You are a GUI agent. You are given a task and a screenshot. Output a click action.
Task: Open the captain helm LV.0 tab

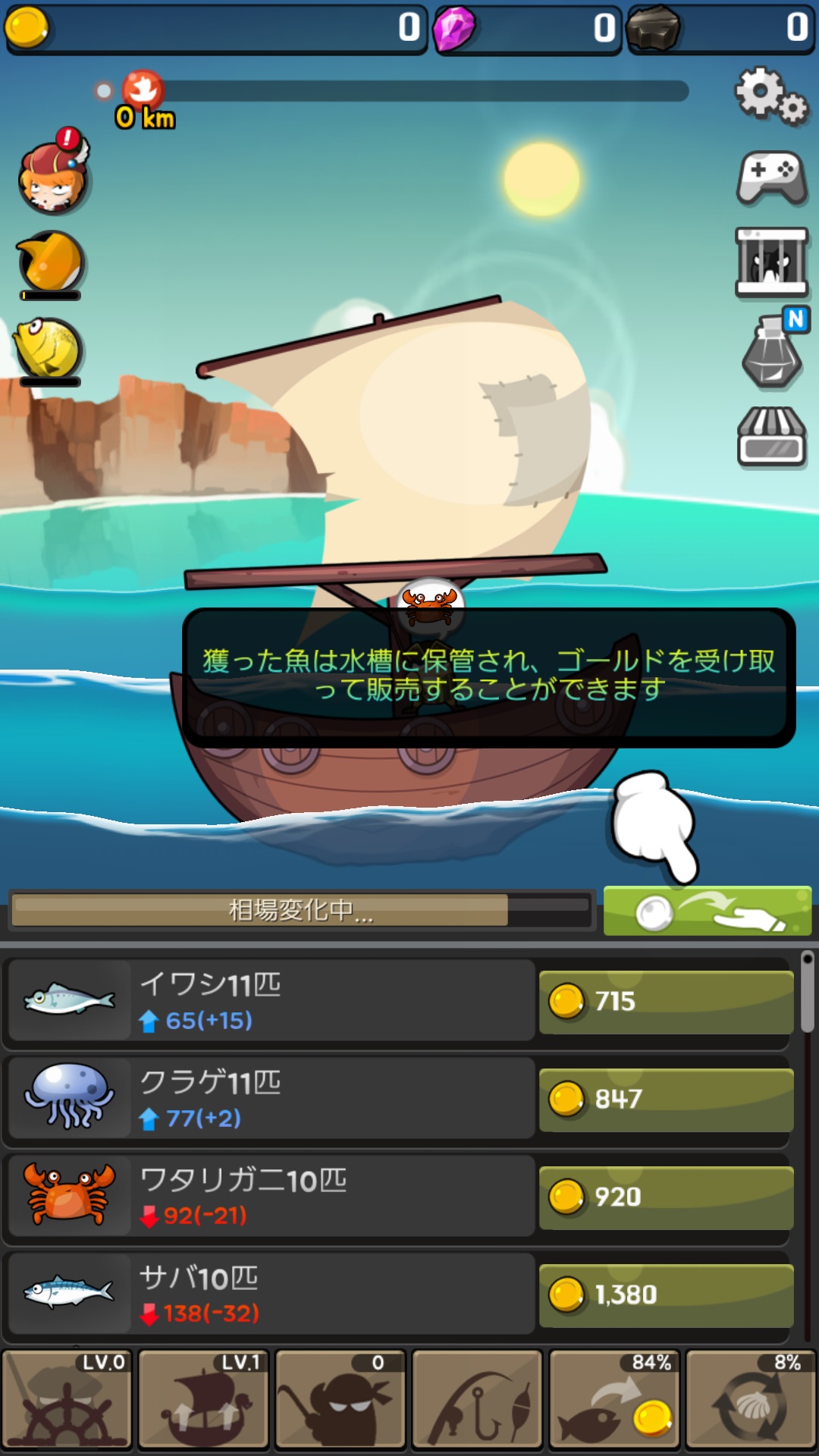67,1399
